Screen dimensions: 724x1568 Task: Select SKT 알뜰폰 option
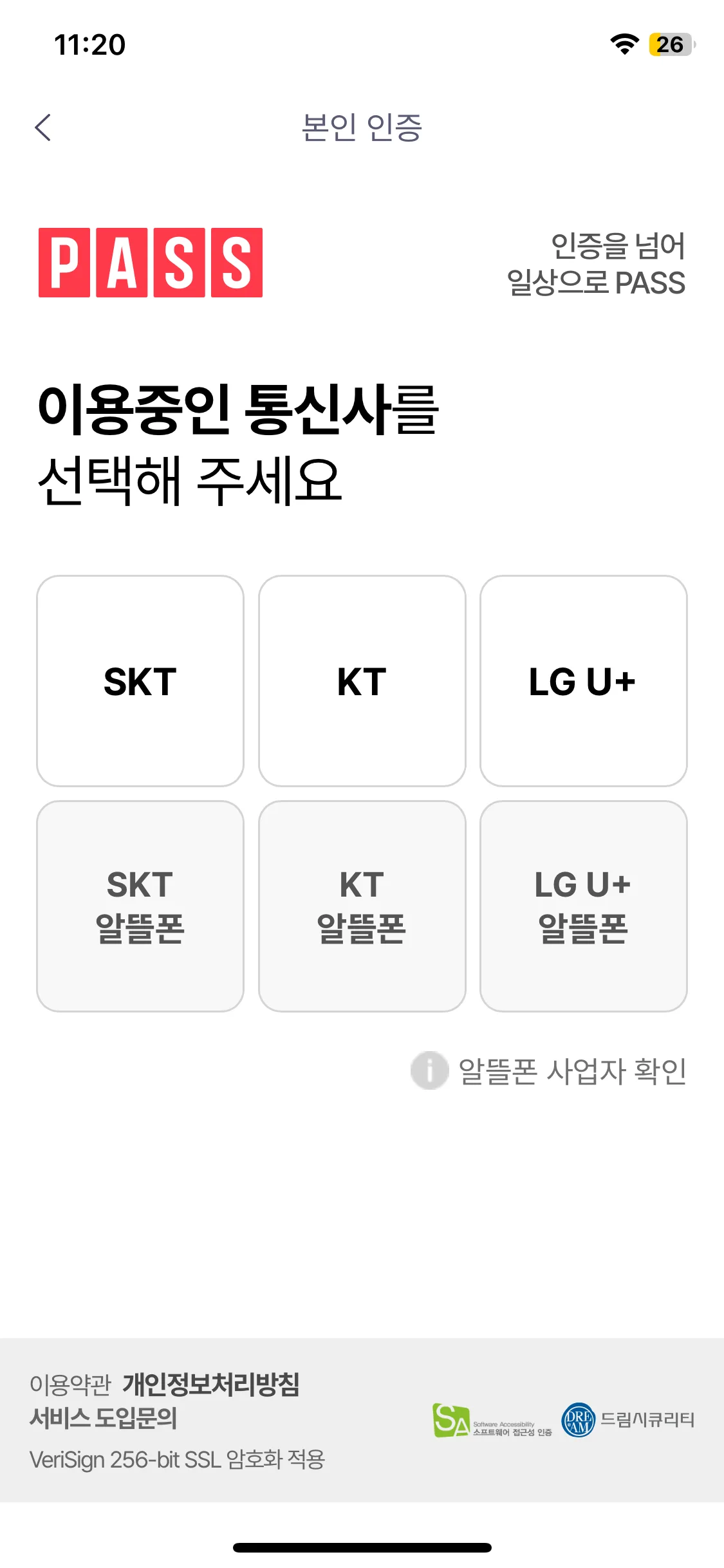click(140, 906)
